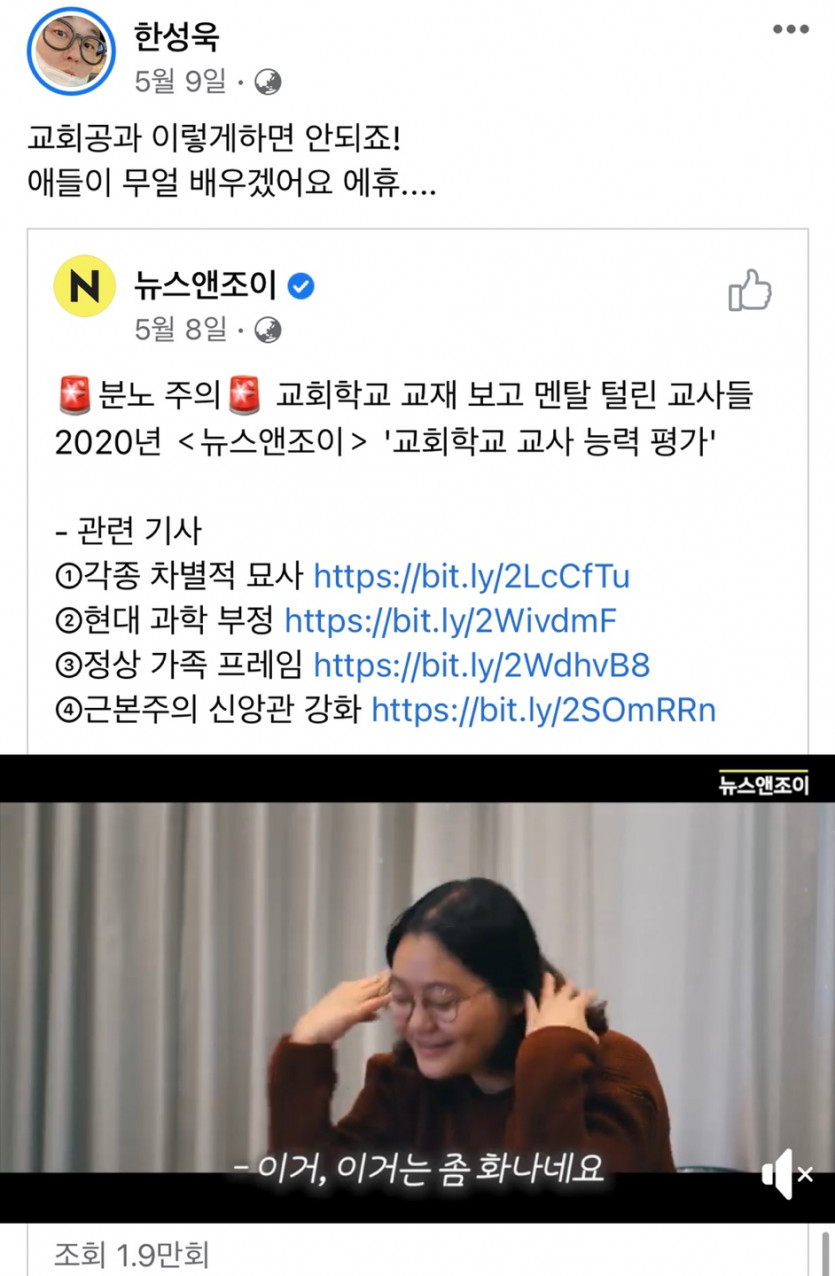The height and width of the screenshot is (1276, 835).
Task: Open link bit.ly/2WivdmF about 현대 과학 부정
Action: point(450,621)
